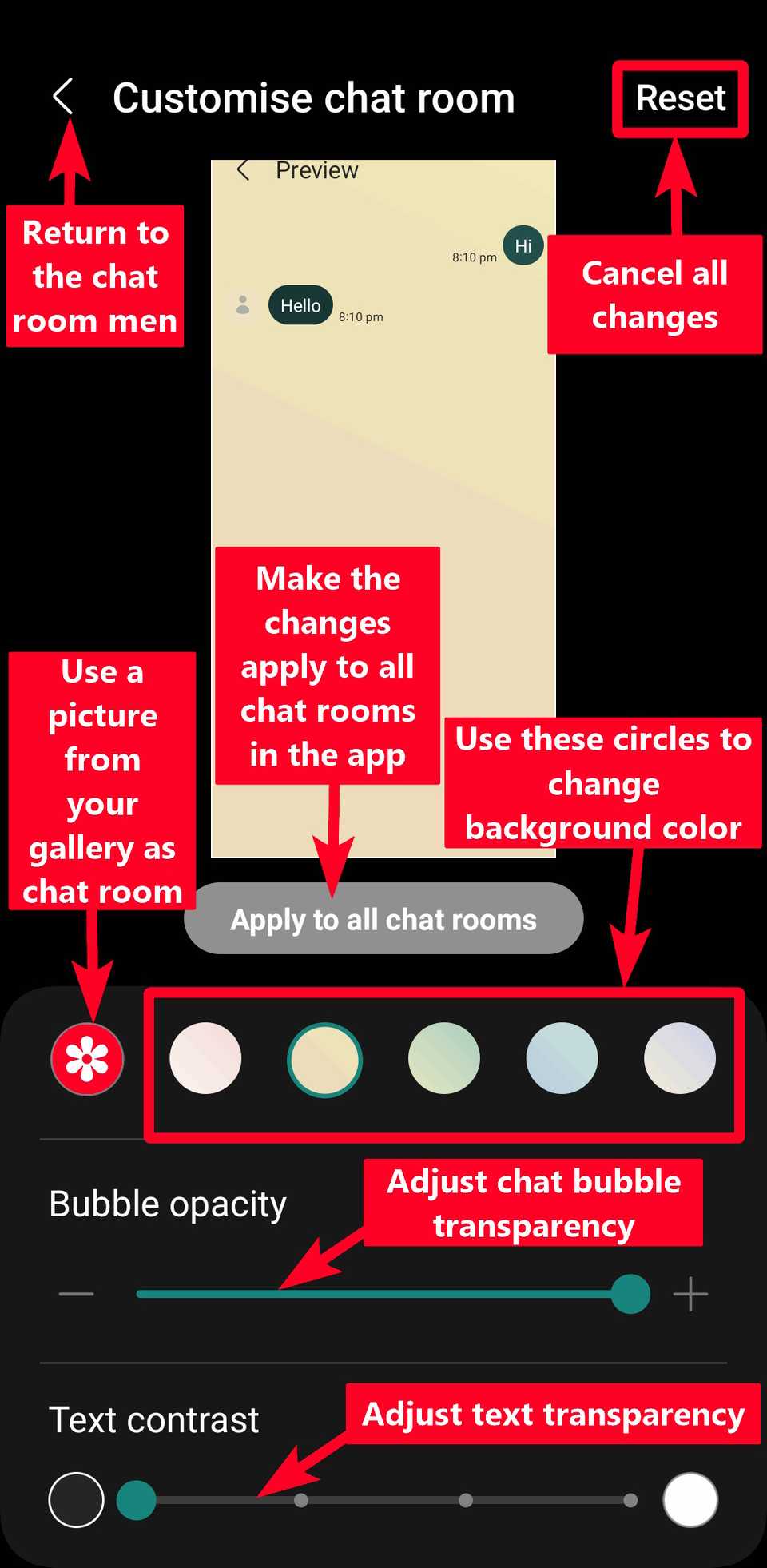Set text contrast to last stop
Screen dimensions: 767x1568
(x=630, y=1500)
